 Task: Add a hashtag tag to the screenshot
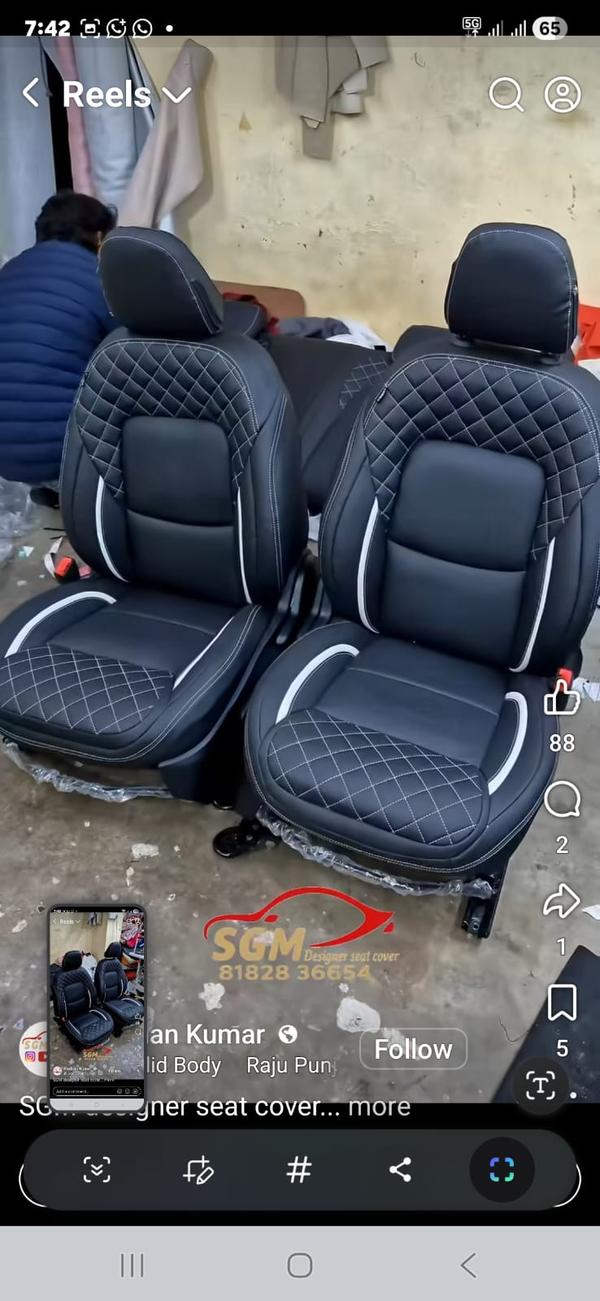299,1170
